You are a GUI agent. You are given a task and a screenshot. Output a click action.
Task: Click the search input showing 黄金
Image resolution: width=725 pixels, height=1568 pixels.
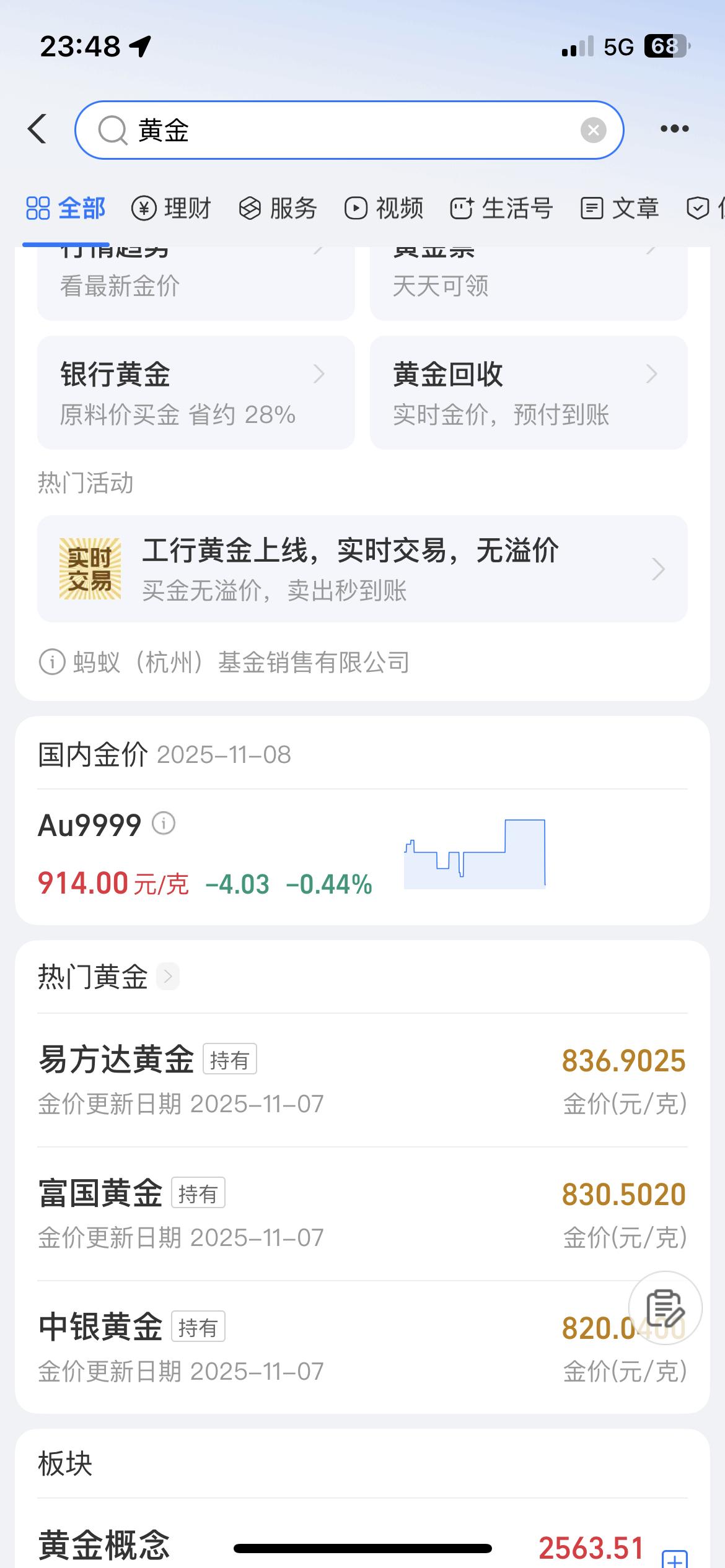[x=310, y=129]
